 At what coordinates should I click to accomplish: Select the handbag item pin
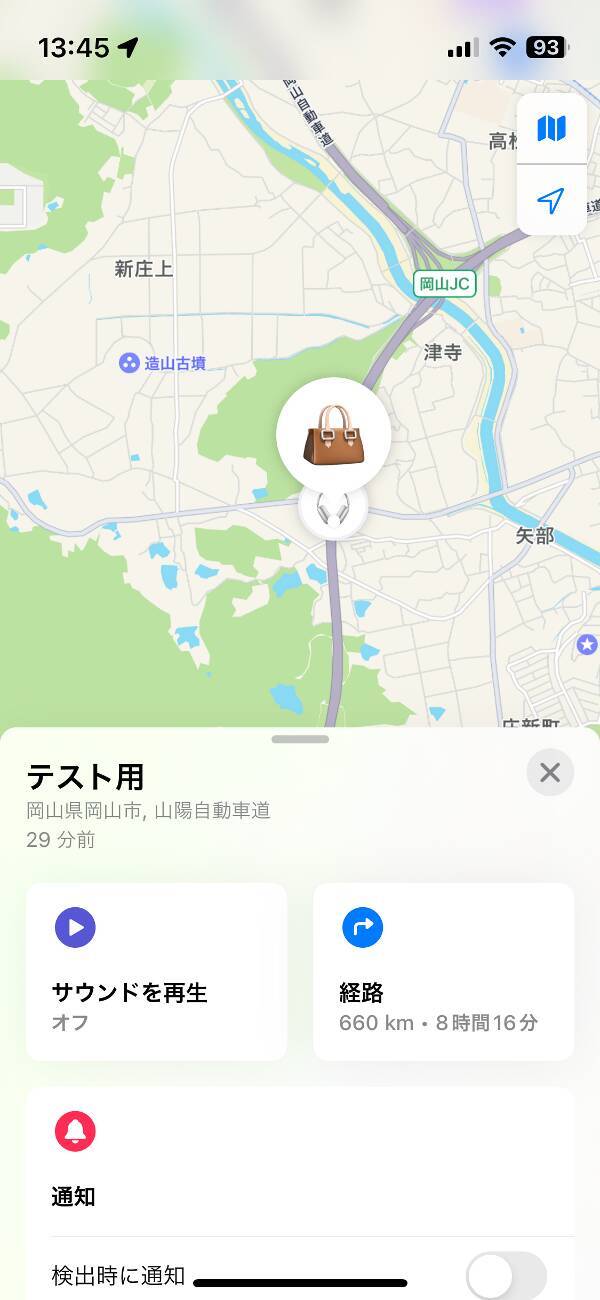(x=334, y=436)
